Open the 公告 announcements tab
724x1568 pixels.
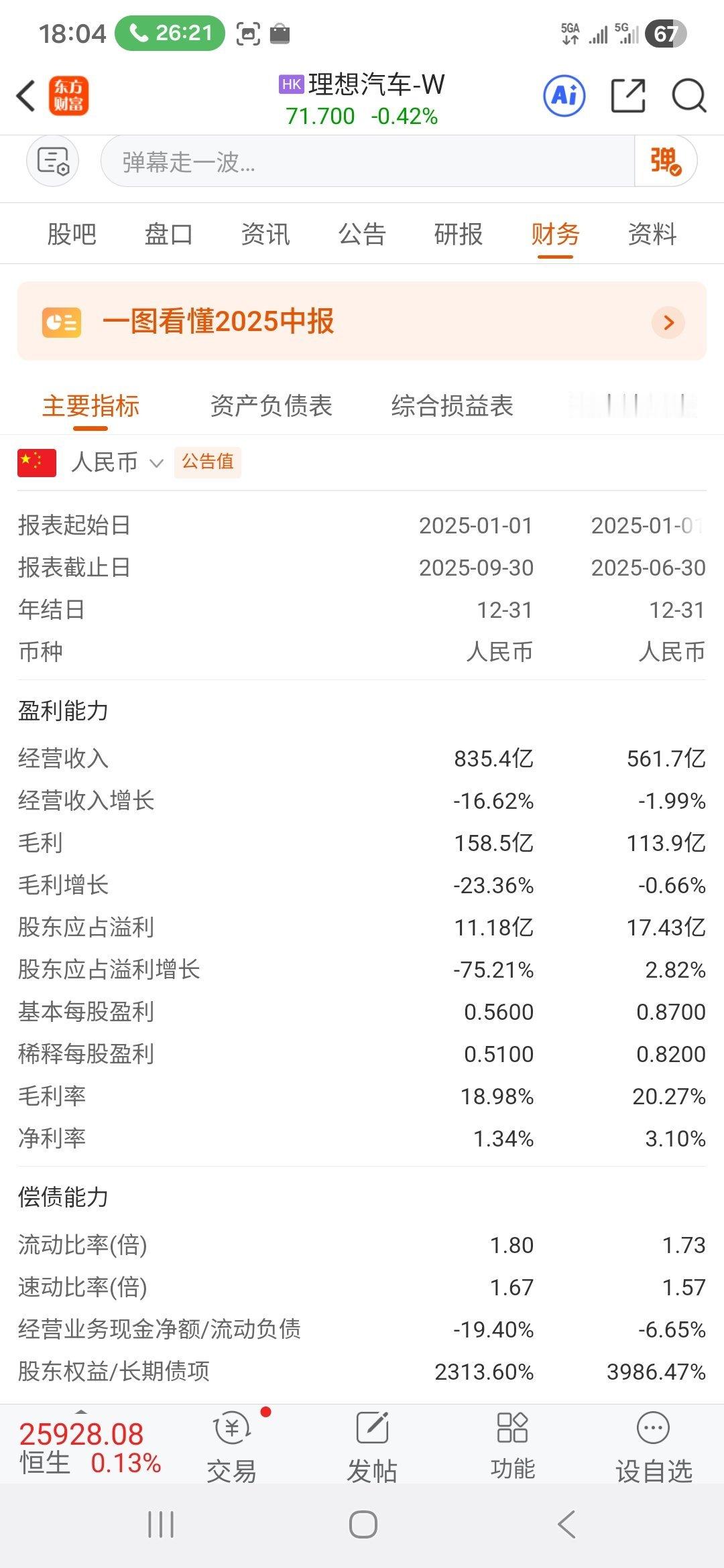[361, 235]
